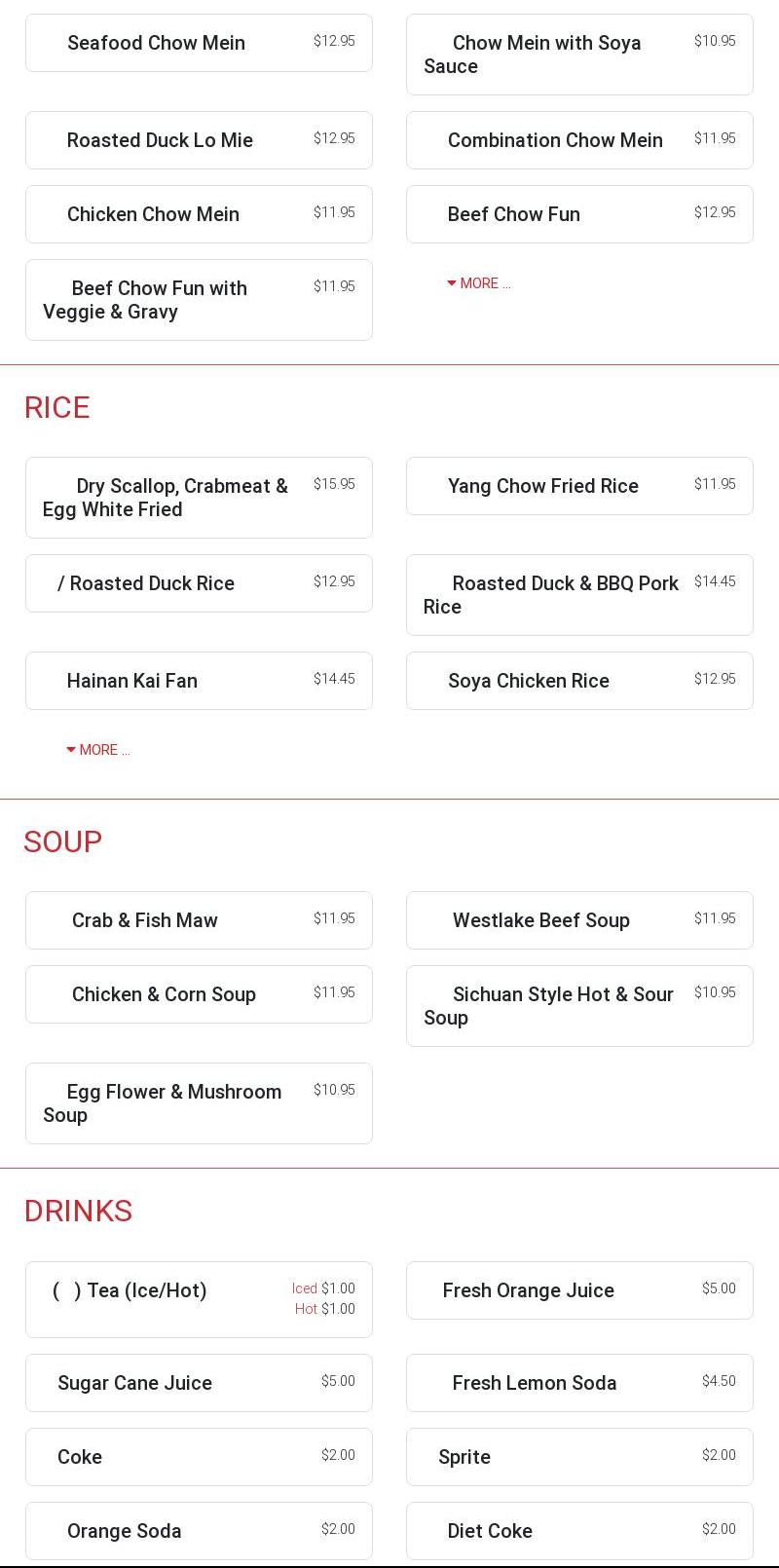Pick Soya Chicken Rice
This screenshot has height=1568, width=779.
(x=579, y=681)
